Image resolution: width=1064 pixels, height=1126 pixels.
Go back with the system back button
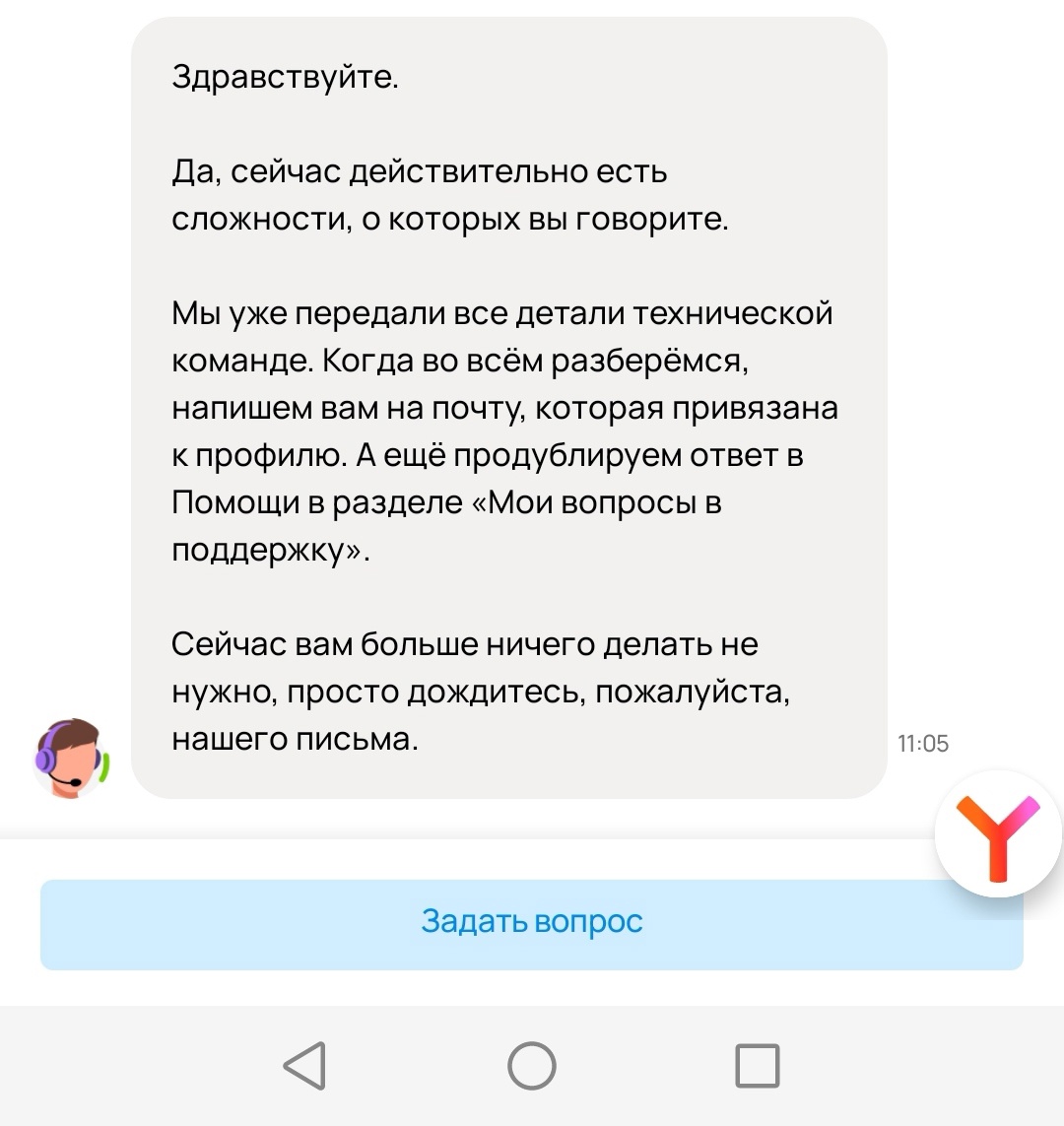[305, 1066]
